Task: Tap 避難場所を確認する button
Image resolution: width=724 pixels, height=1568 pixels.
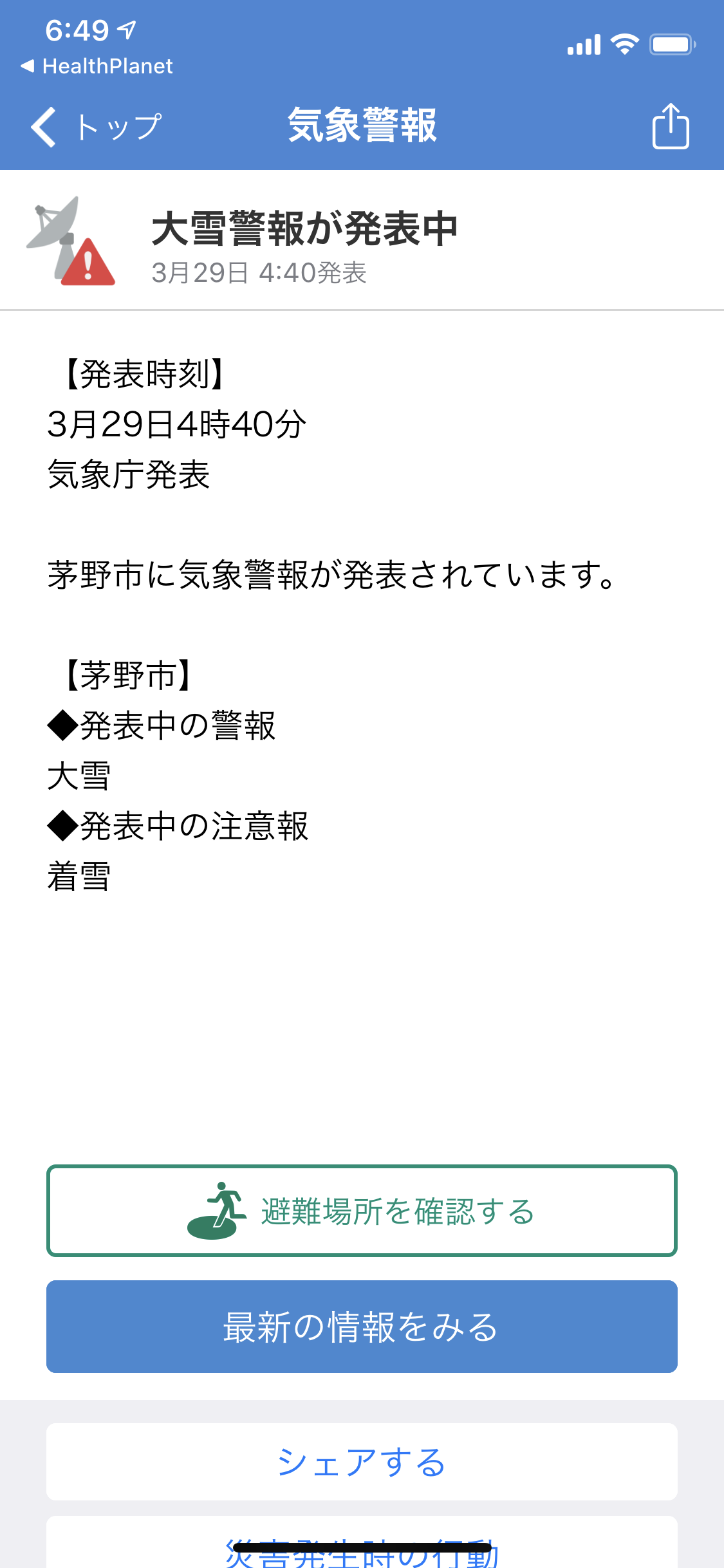Action: point(362,1210)
